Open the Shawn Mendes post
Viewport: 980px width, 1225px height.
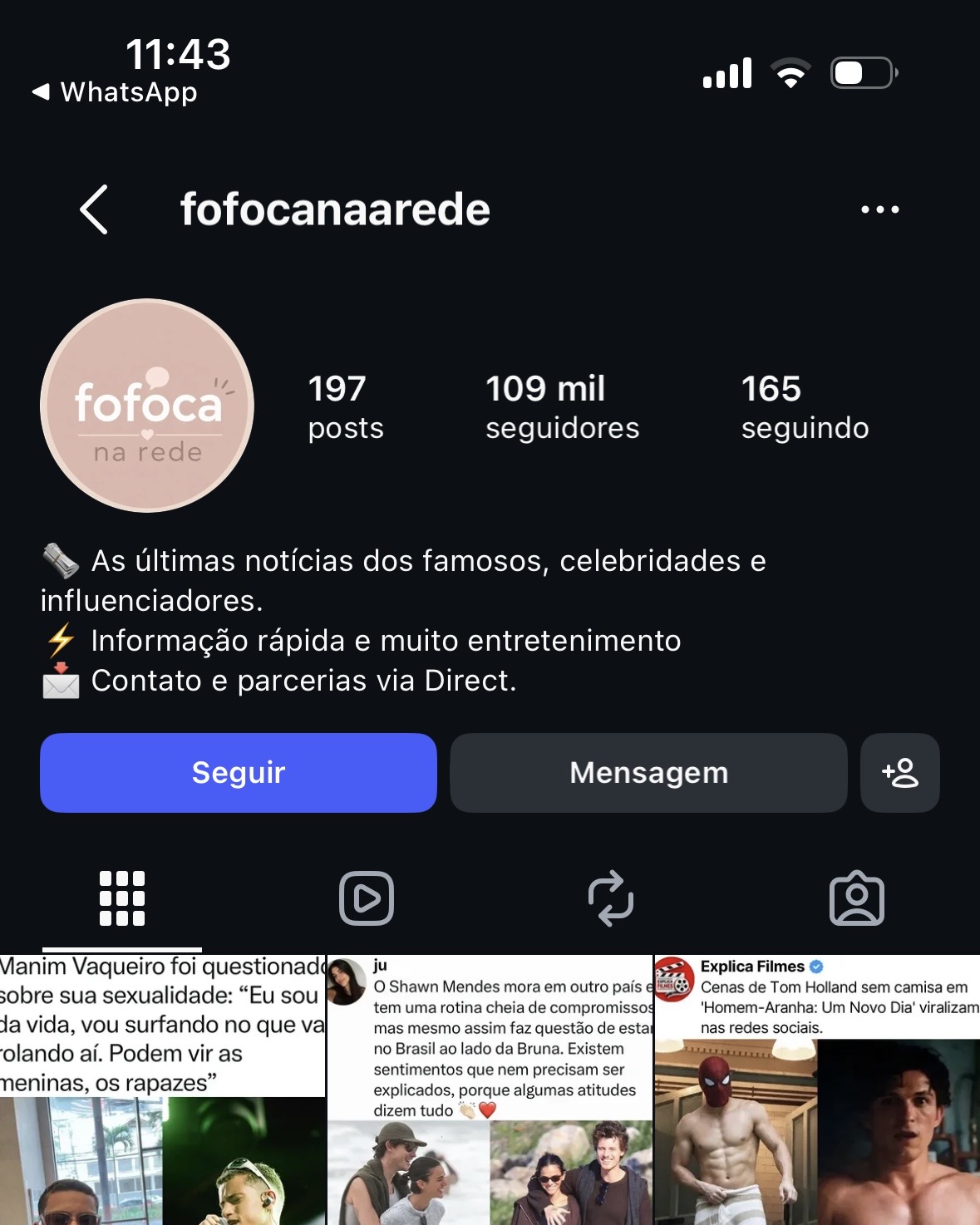tap(490, 1090)
